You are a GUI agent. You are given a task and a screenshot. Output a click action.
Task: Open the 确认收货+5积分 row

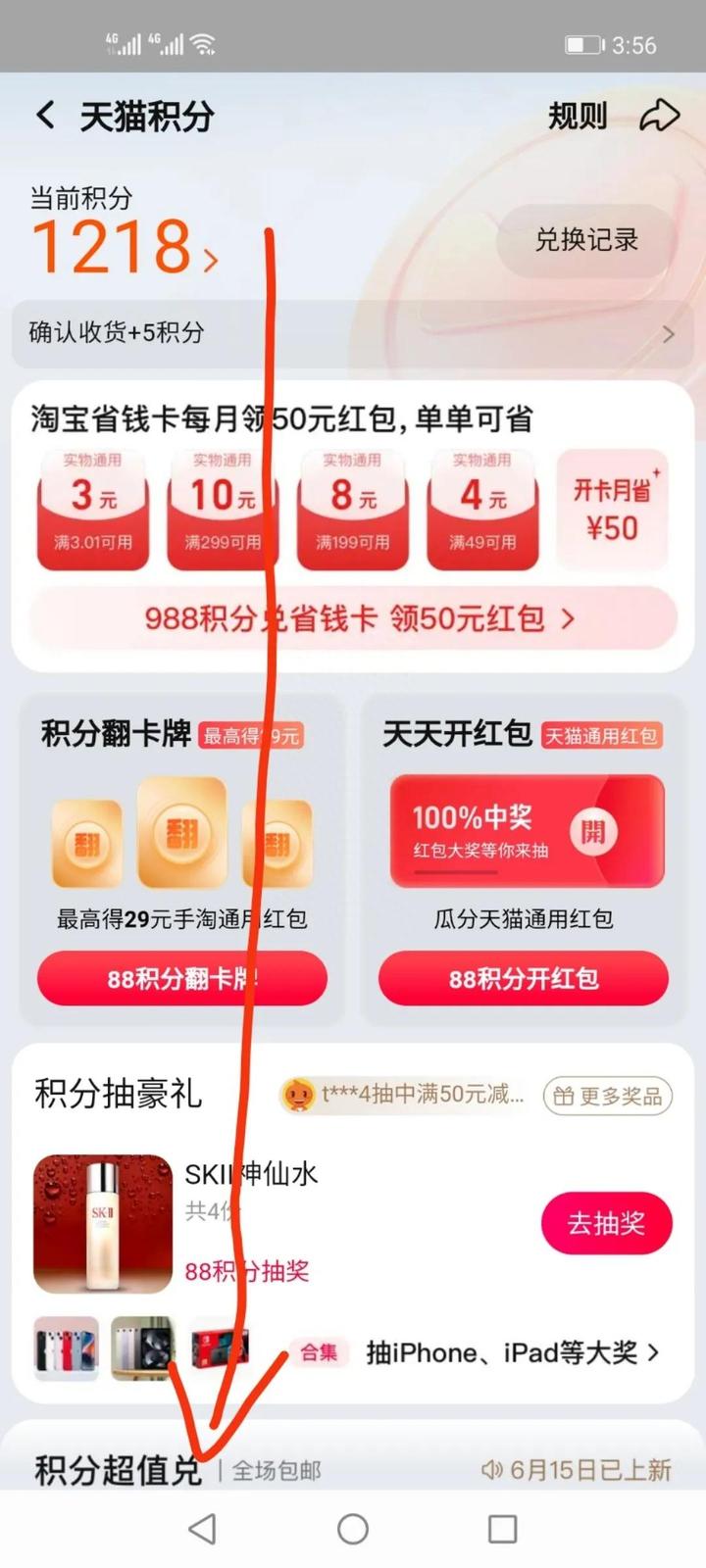pos(353,333)
